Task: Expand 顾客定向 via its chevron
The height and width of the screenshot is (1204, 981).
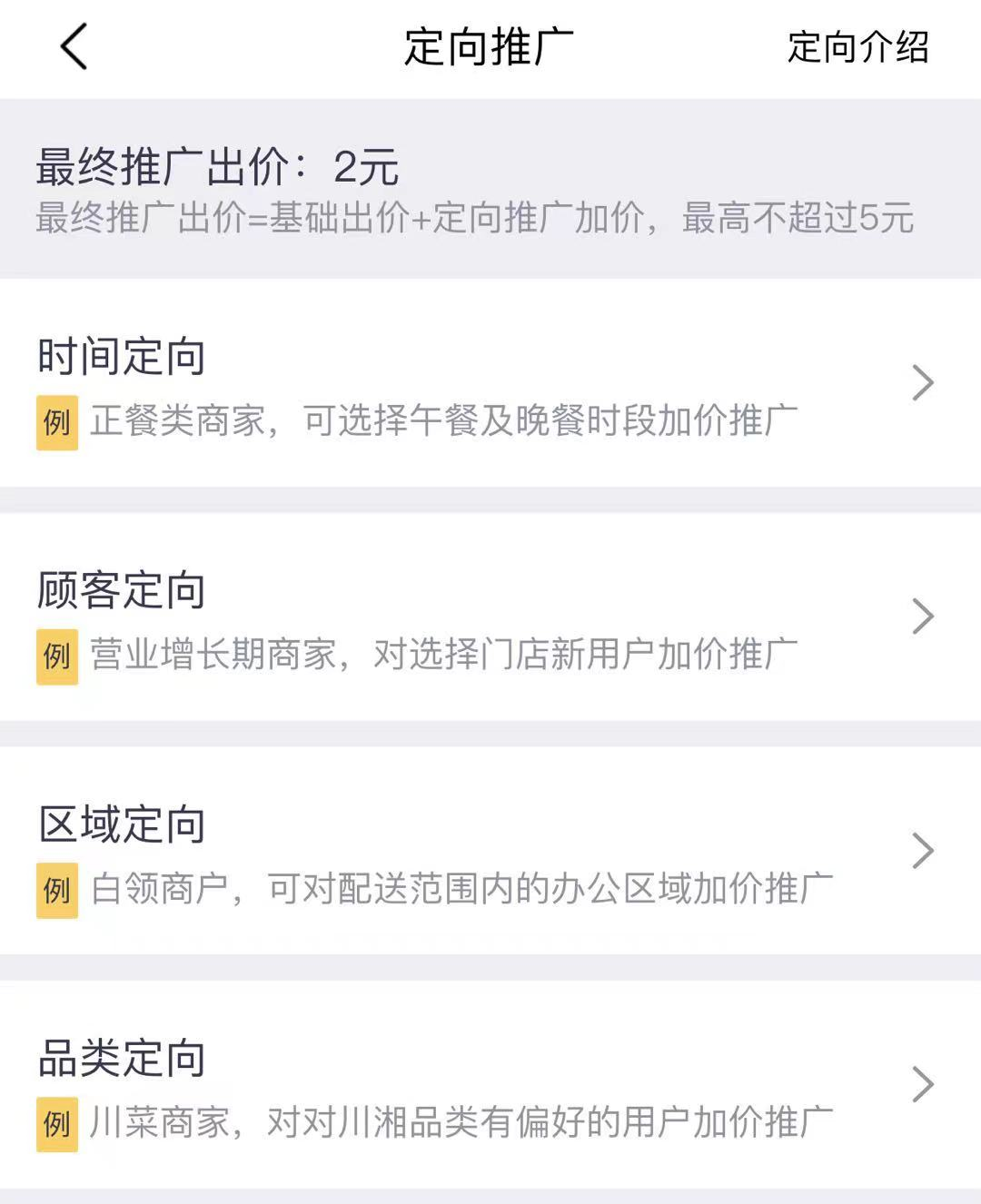Action: pyautogui.click(x=923, y=616)
